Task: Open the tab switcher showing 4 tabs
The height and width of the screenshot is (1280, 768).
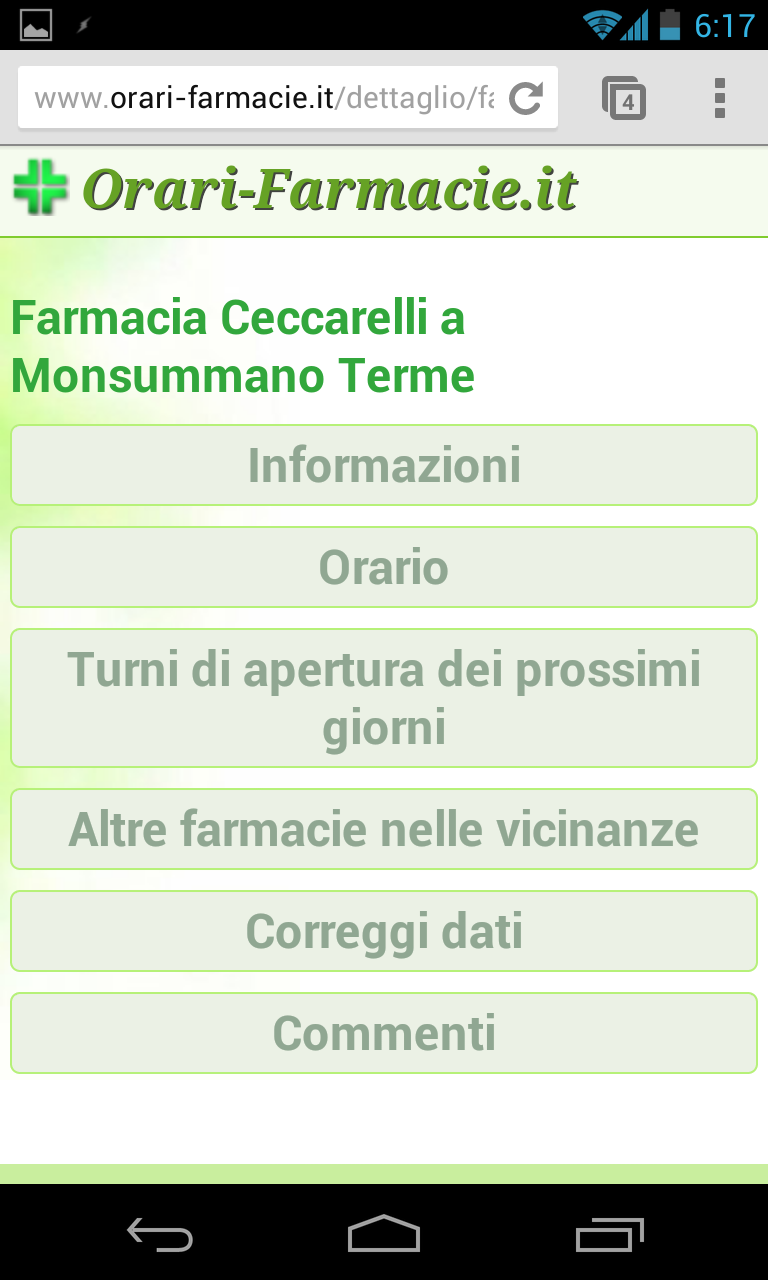Action: click(624, 98)
